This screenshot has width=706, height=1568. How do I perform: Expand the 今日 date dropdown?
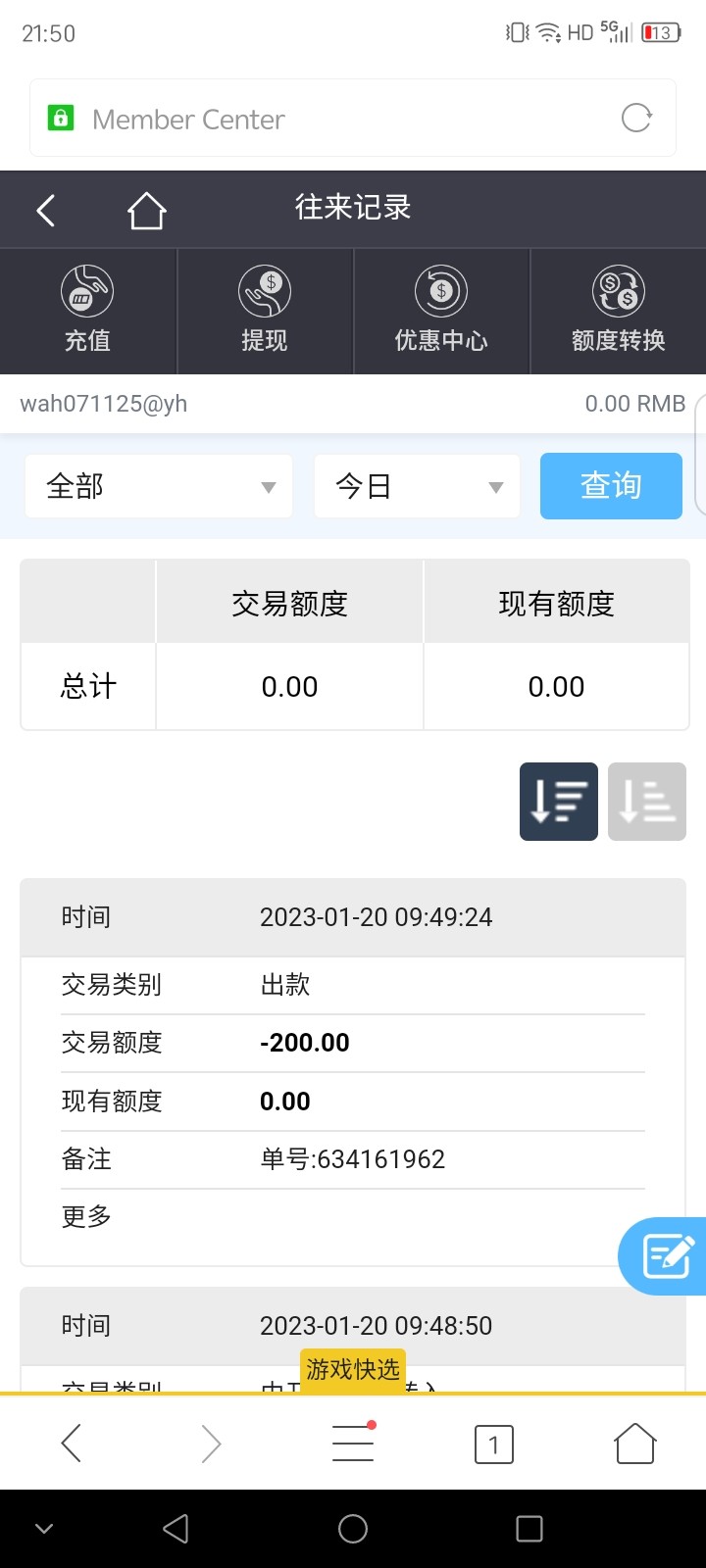coord(417,486)
